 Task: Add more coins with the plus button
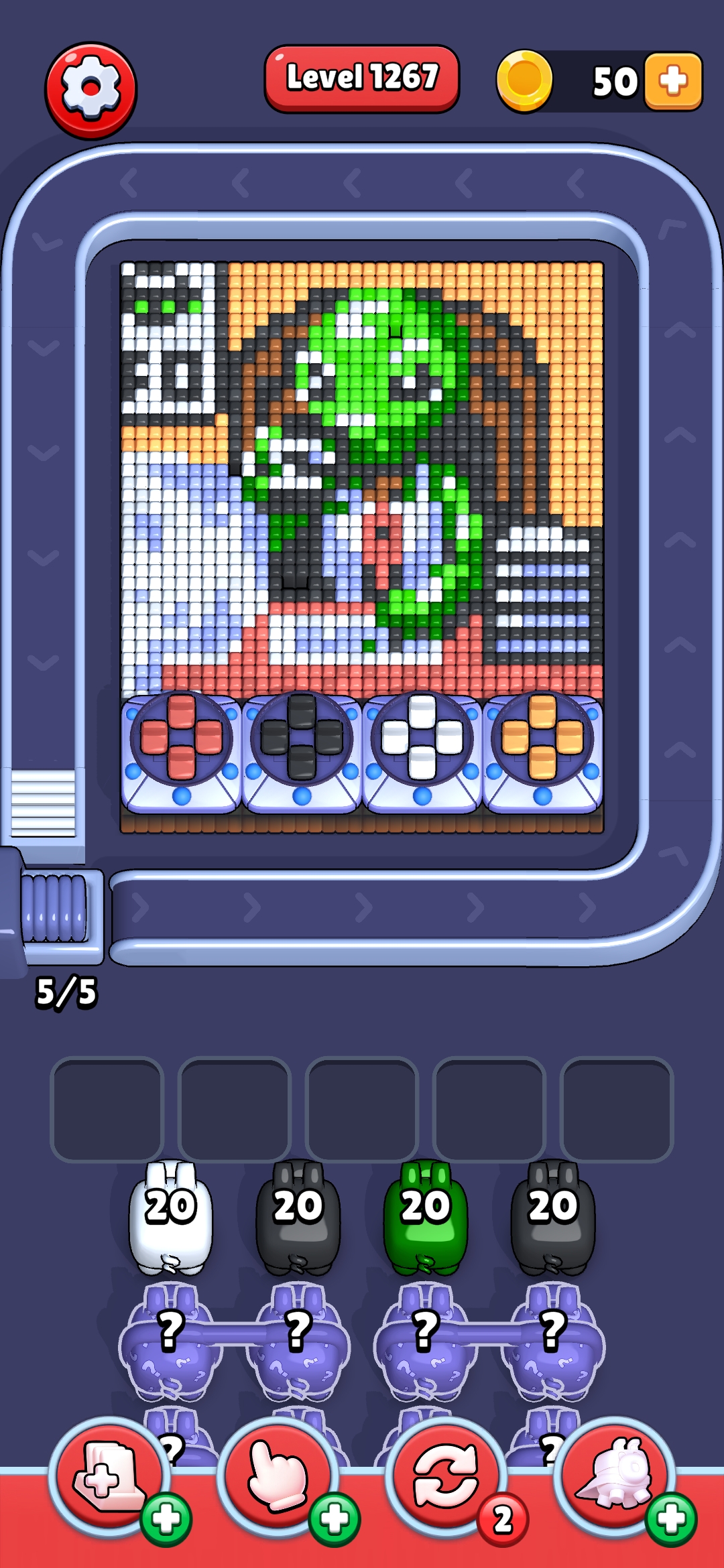pos(672,81)
